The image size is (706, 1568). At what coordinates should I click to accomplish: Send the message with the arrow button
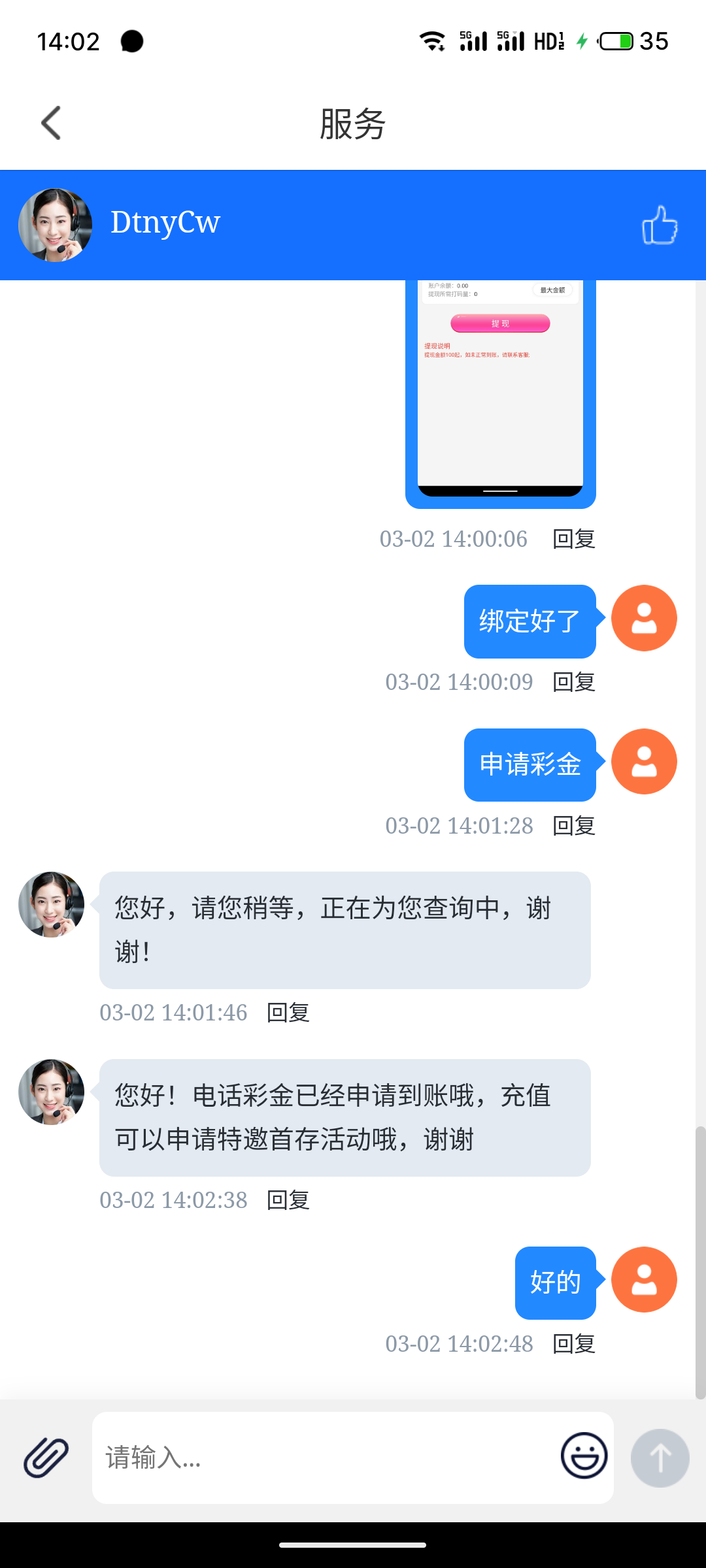tap(660, 1458)
